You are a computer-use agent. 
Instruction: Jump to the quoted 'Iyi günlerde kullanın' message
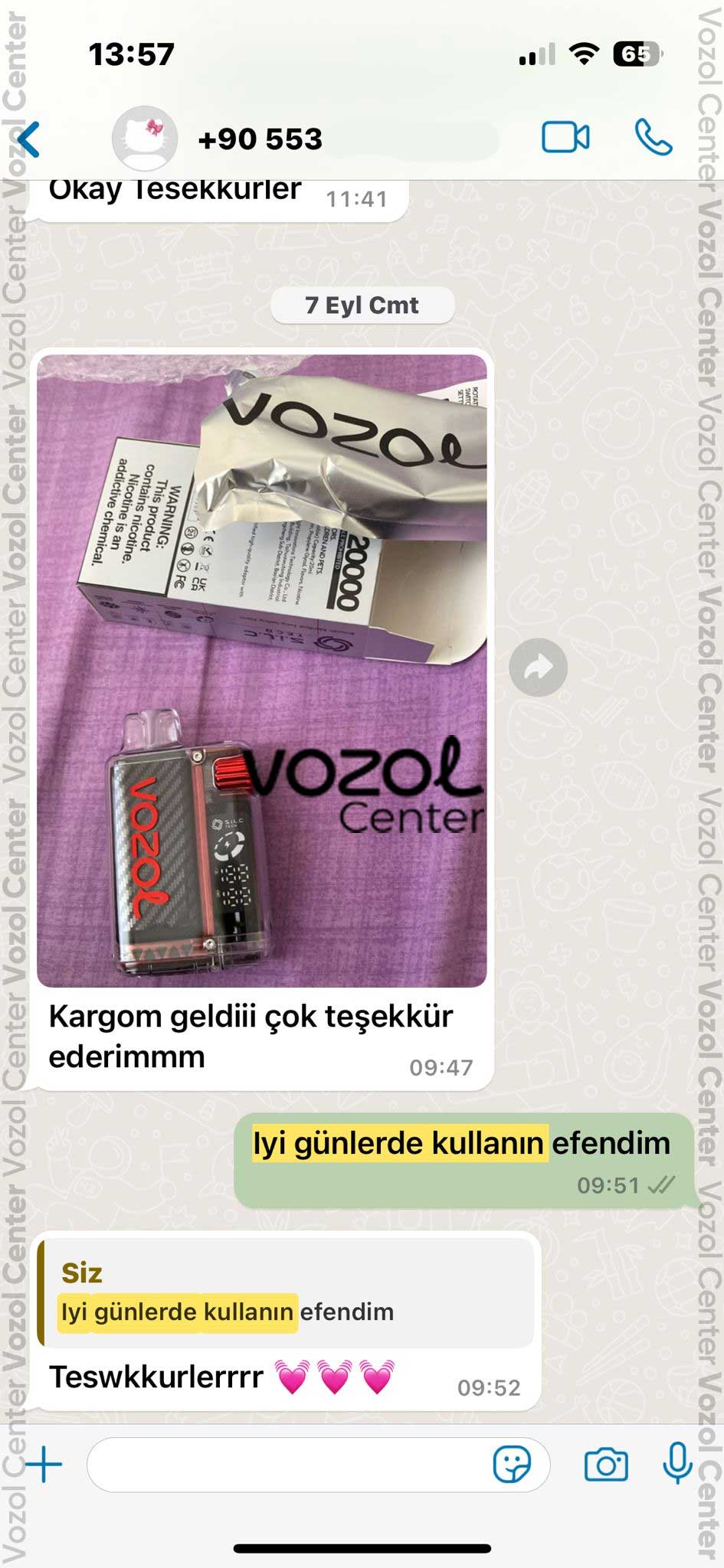coord(285,1293)
